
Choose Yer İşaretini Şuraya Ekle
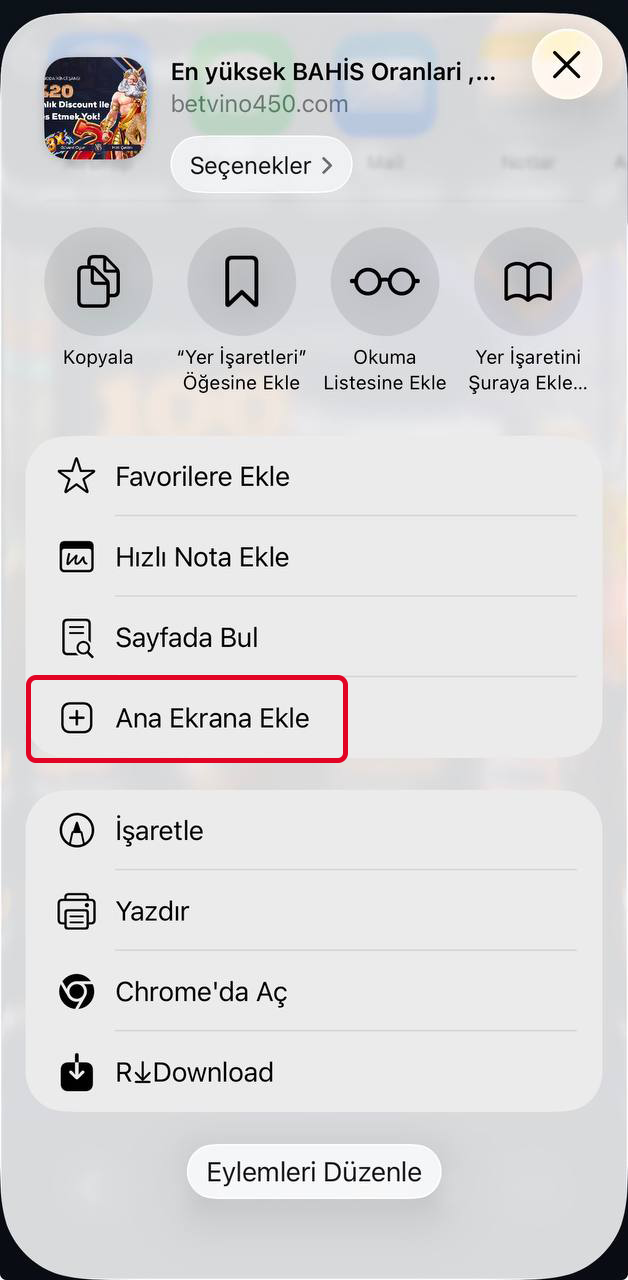click(x=527, y=282)
